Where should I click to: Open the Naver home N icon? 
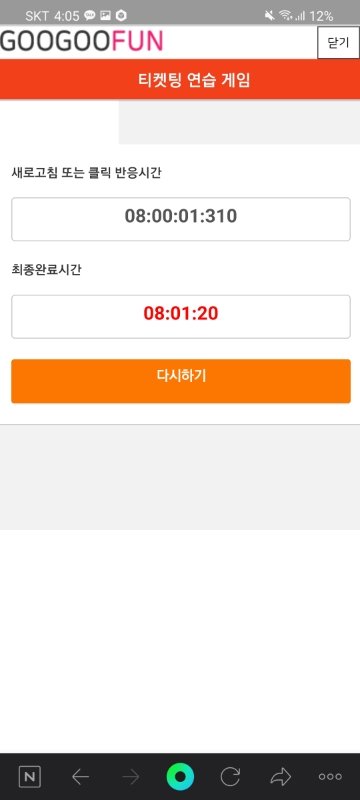(x=30, y=777)
